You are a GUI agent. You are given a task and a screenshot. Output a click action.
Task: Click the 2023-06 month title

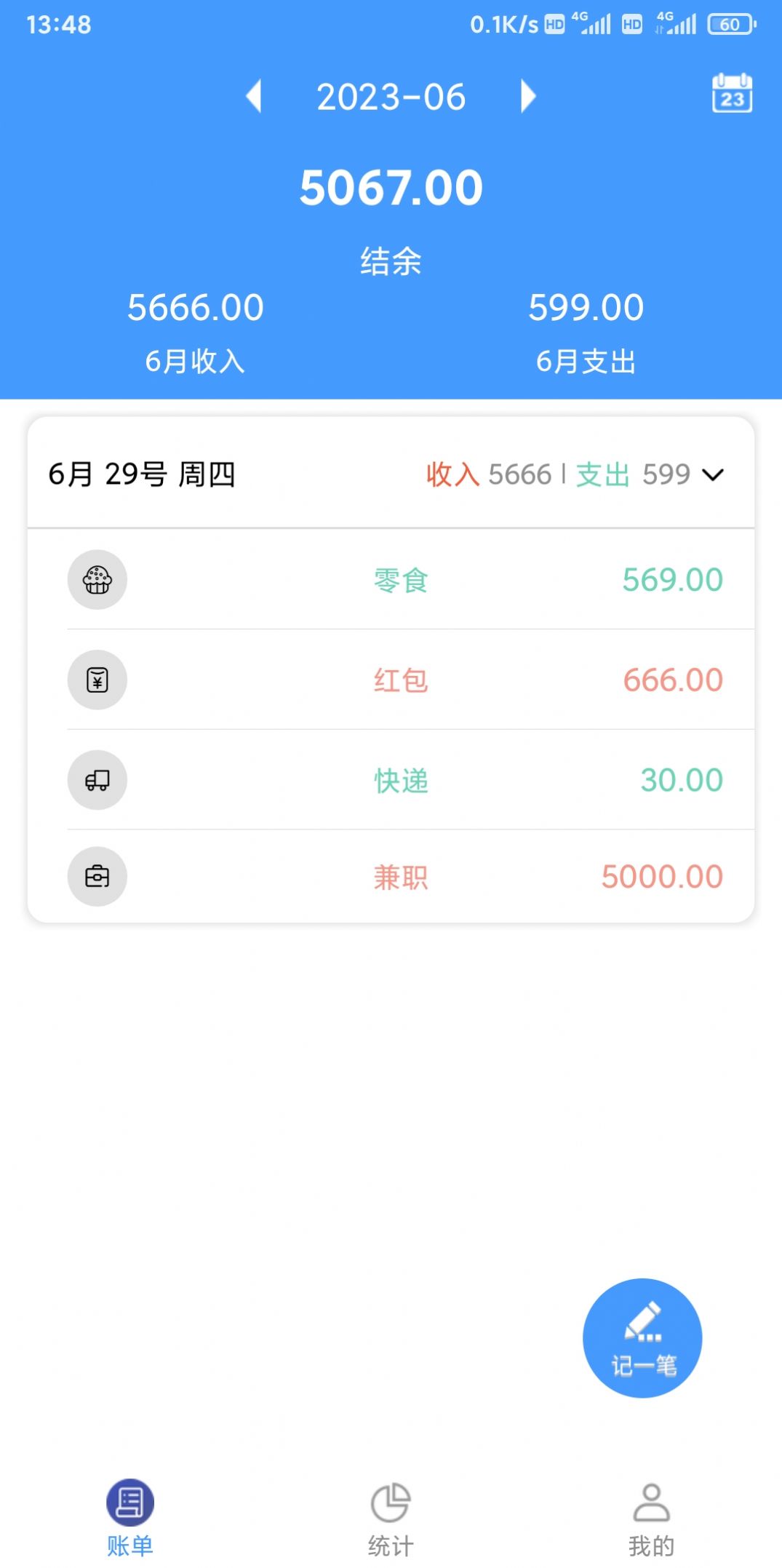click(x=390, y=95)
